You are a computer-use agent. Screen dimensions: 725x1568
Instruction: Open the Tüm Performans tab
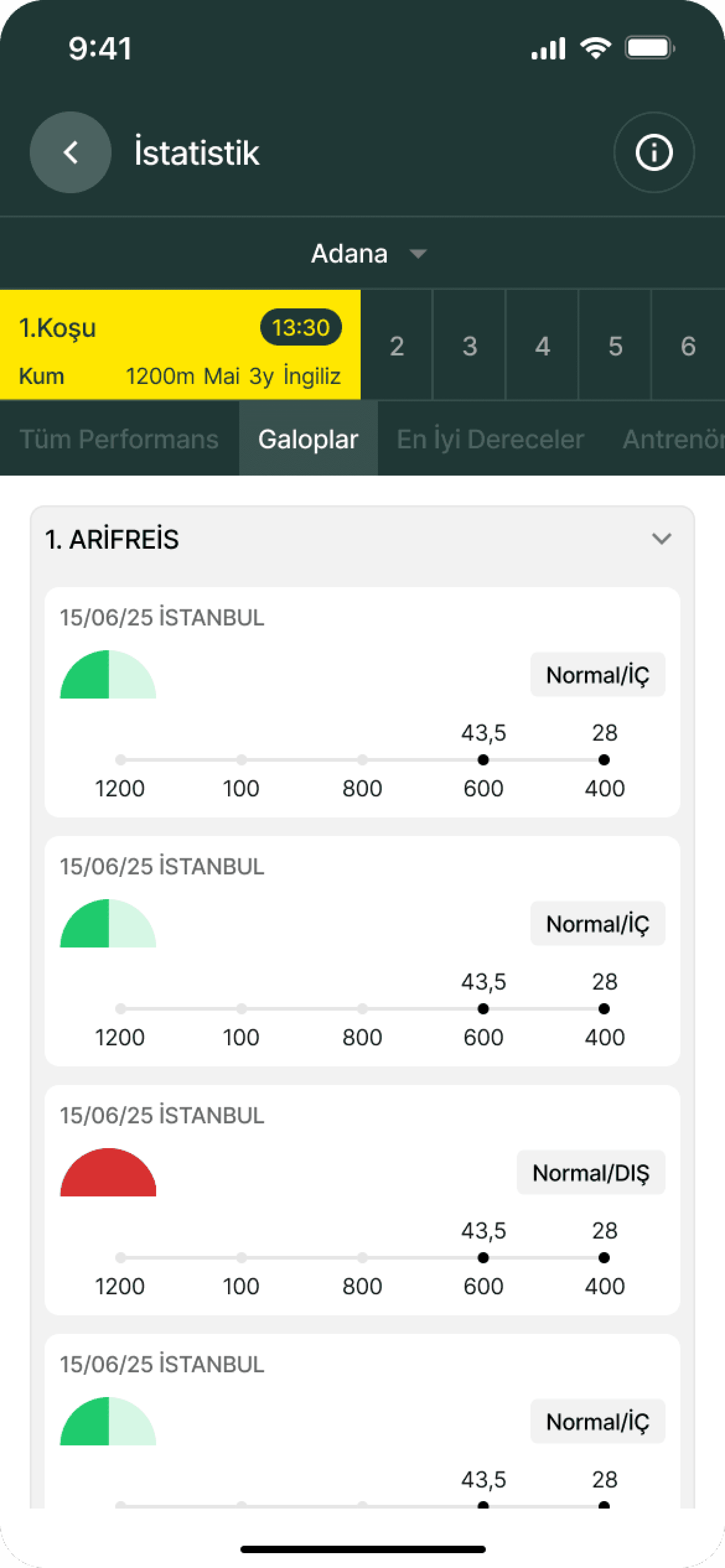[119, 439]
